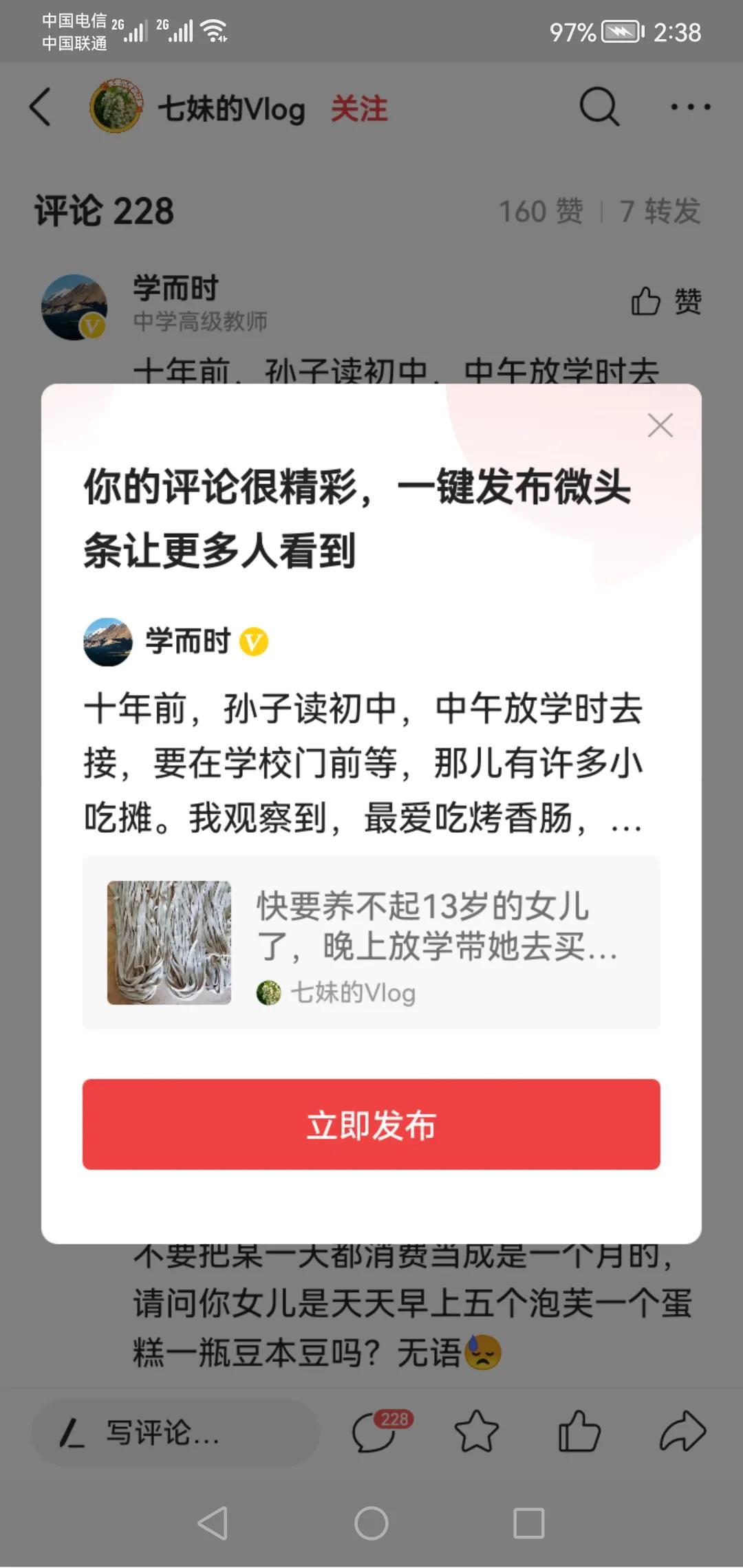
Task: Tap the 立即发布 button
Action: [x=371, y=1124]
